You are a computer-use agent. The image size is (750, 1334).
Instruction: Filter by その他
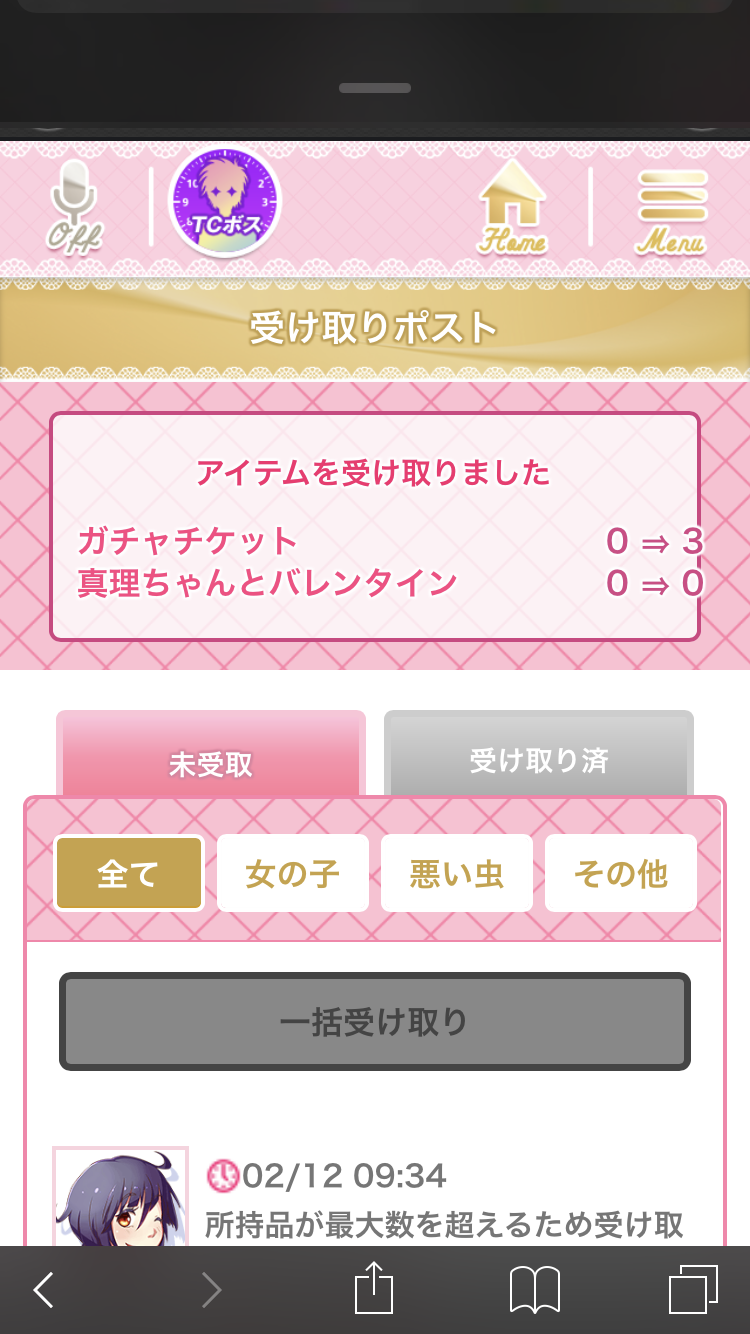(620, 874)
